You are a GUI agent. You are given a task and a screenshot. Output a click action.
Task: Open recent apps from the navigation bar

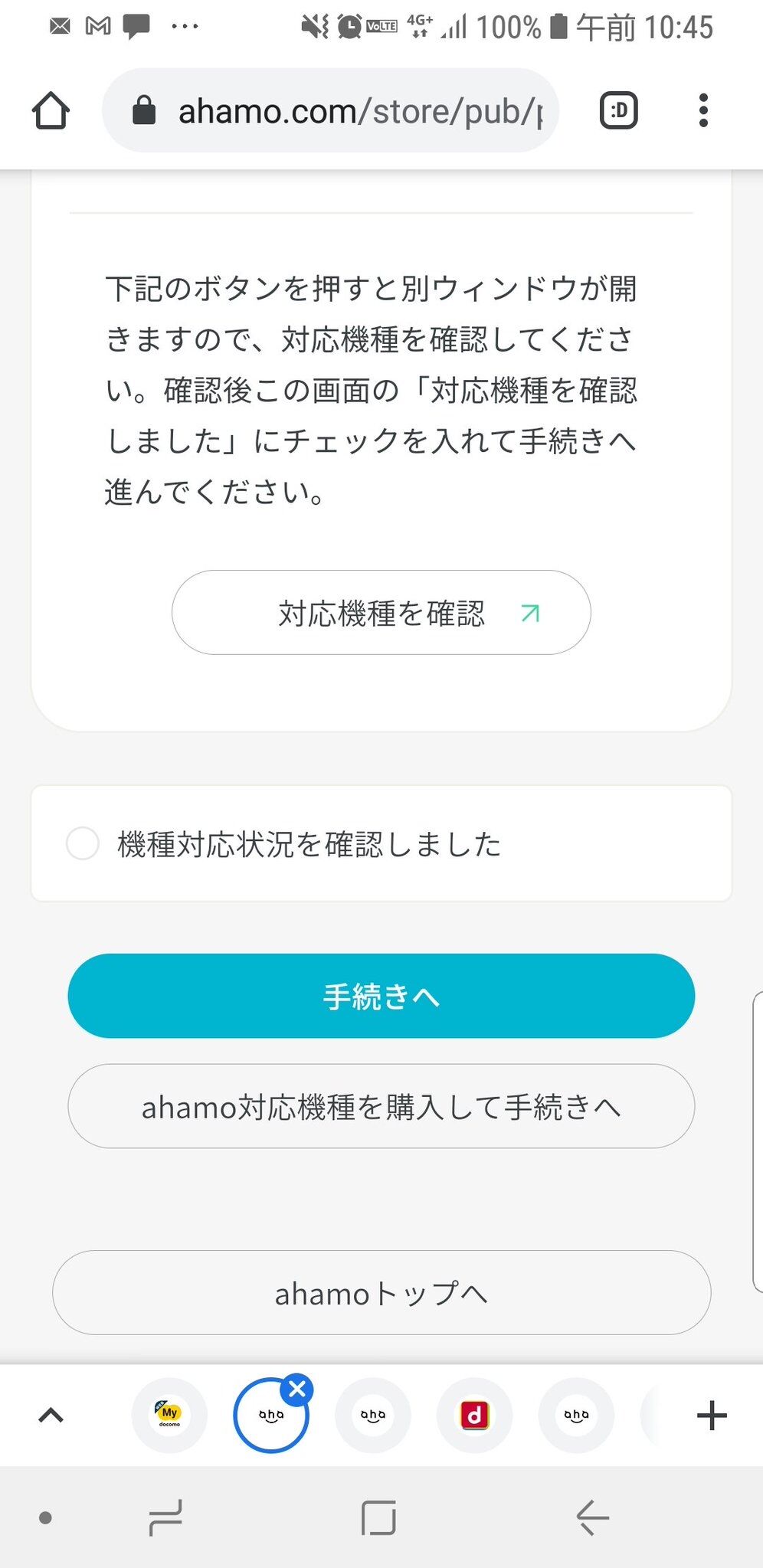point(165,1517)
